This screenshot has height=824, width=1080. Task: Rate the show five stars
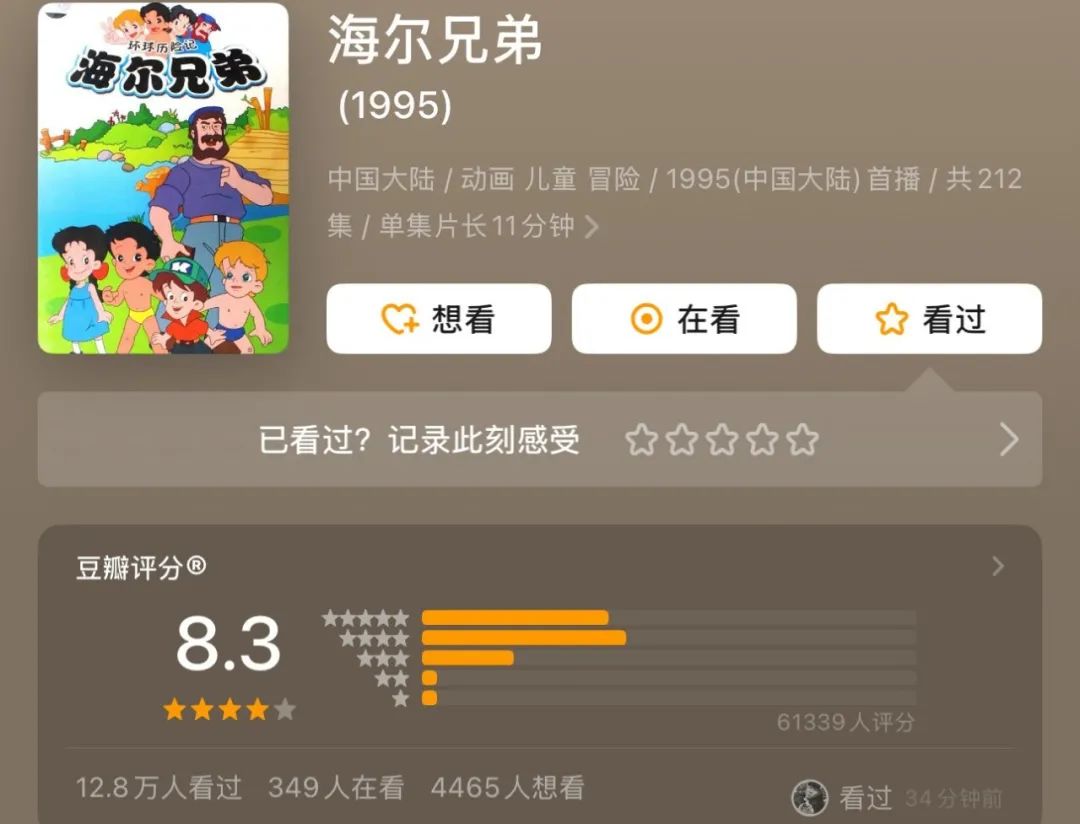click(x=802, y=440)
